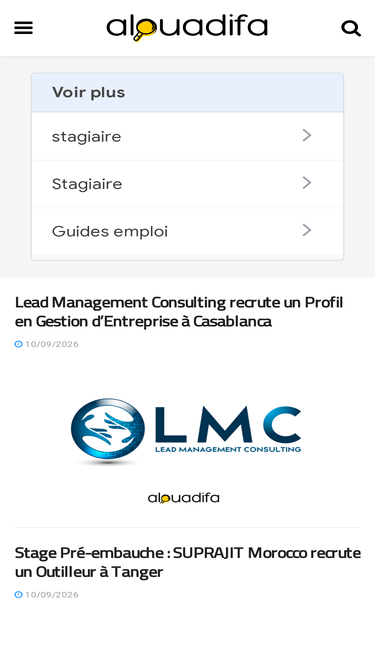Read the Lead Management Consulting job article
Viewport: 375px width, 667px height.
click(179, 311)
